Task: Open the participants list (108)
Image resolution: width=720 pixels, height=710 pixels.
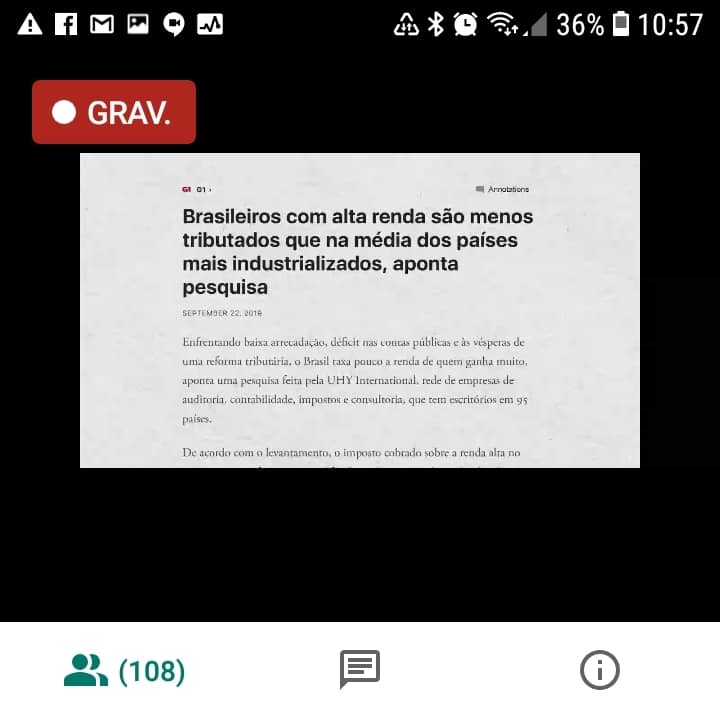Action: coord(124,669)
